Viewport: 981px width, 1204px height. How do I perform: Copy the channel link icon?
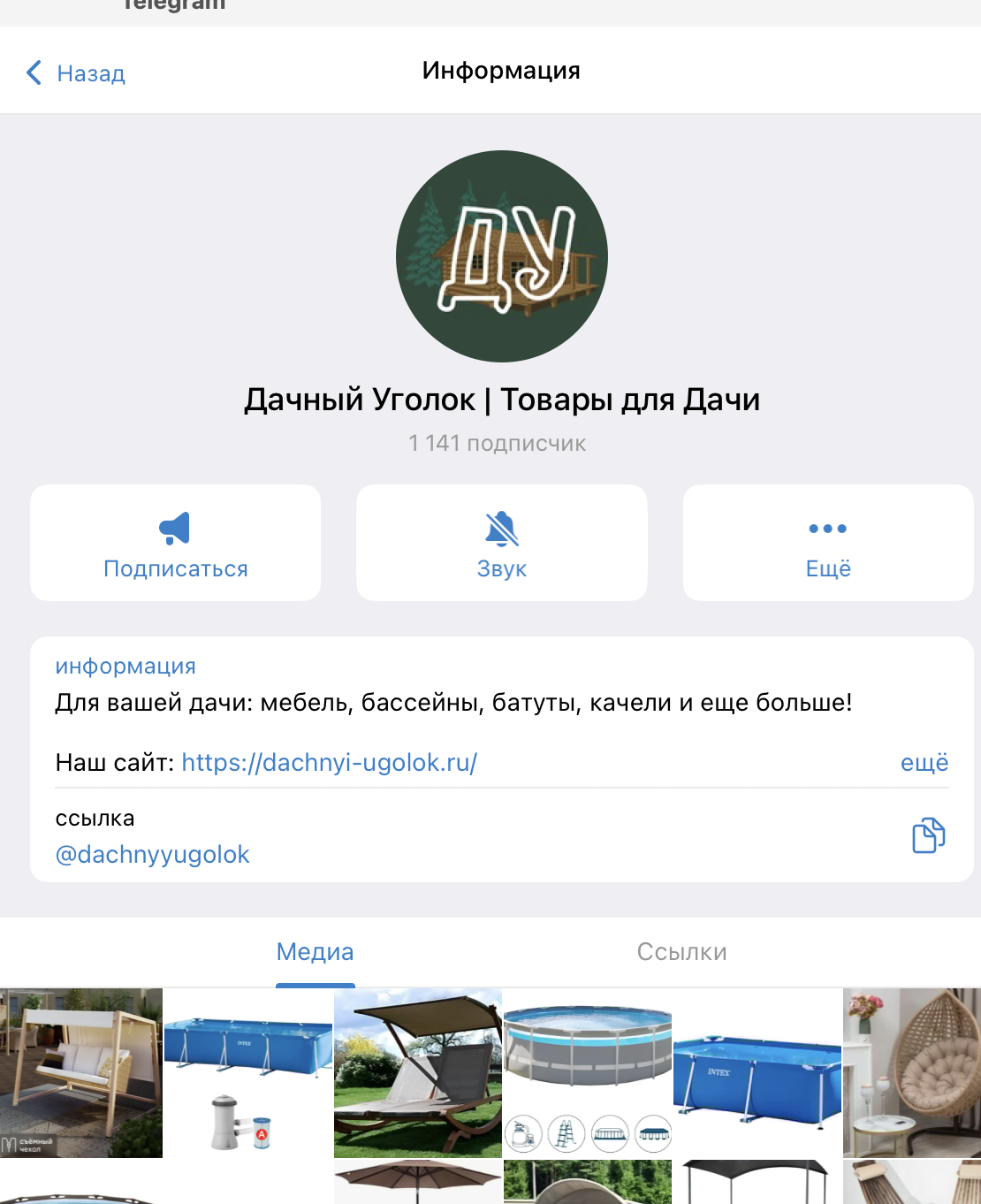[x=928, y=835]
